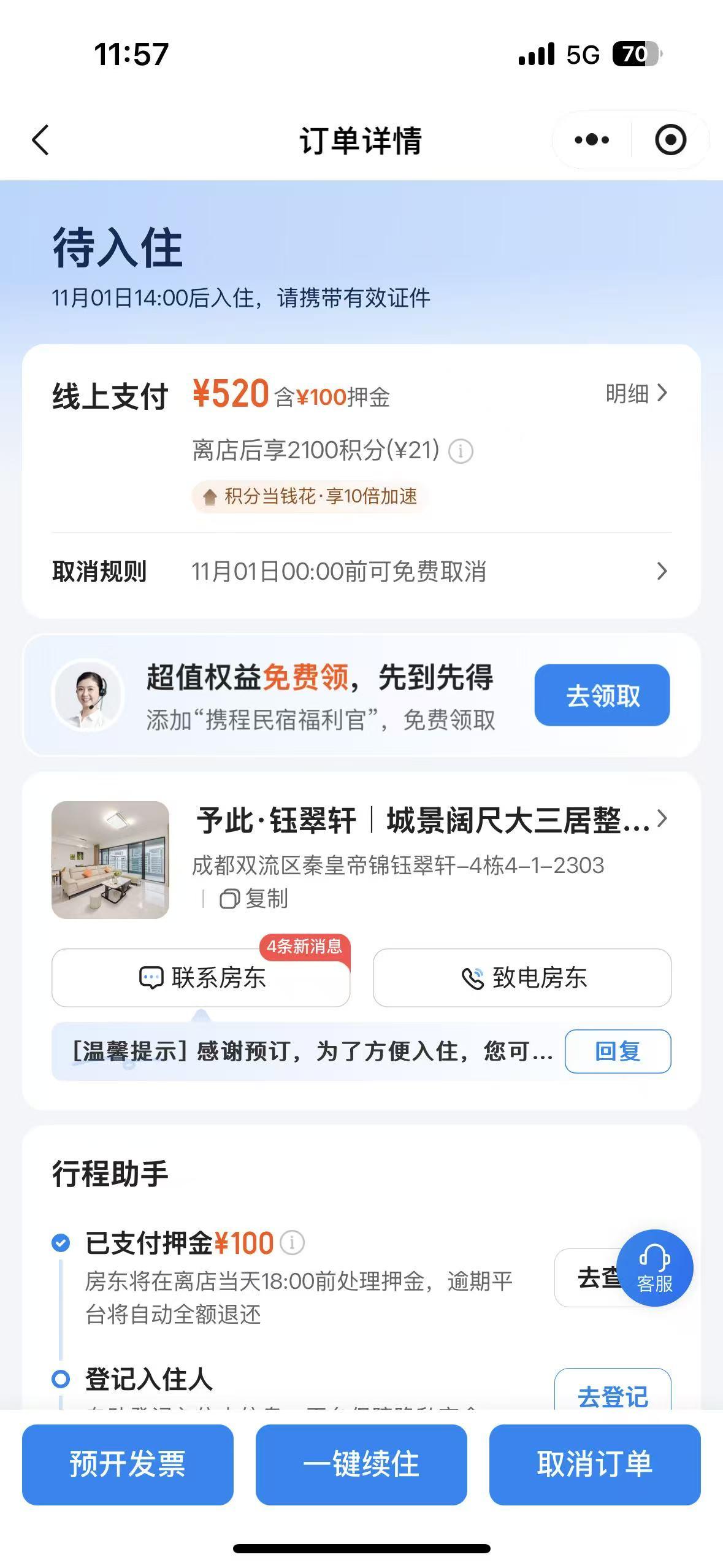Open the 明细 payment breakdown
This screenshot has width=723, height=1568.
635,393
